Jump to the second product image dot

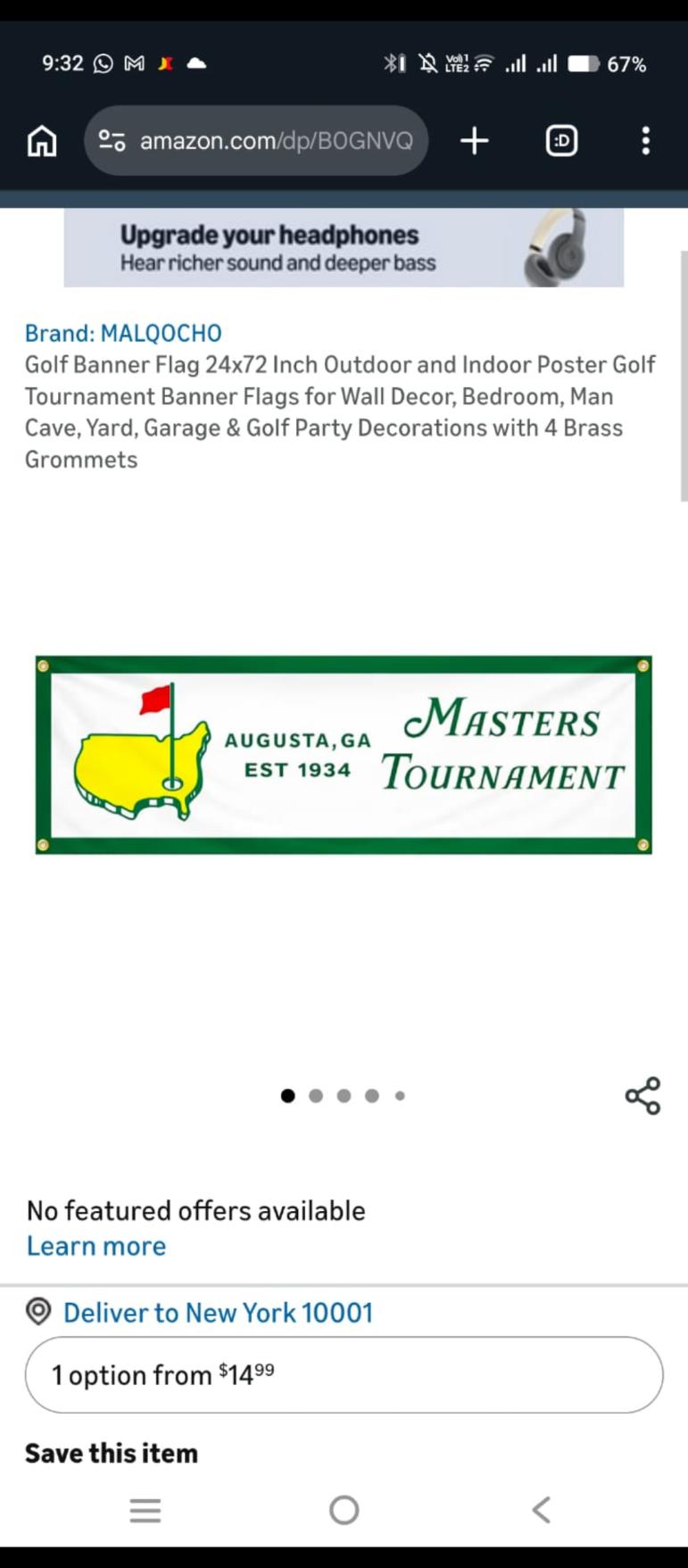316,1096
